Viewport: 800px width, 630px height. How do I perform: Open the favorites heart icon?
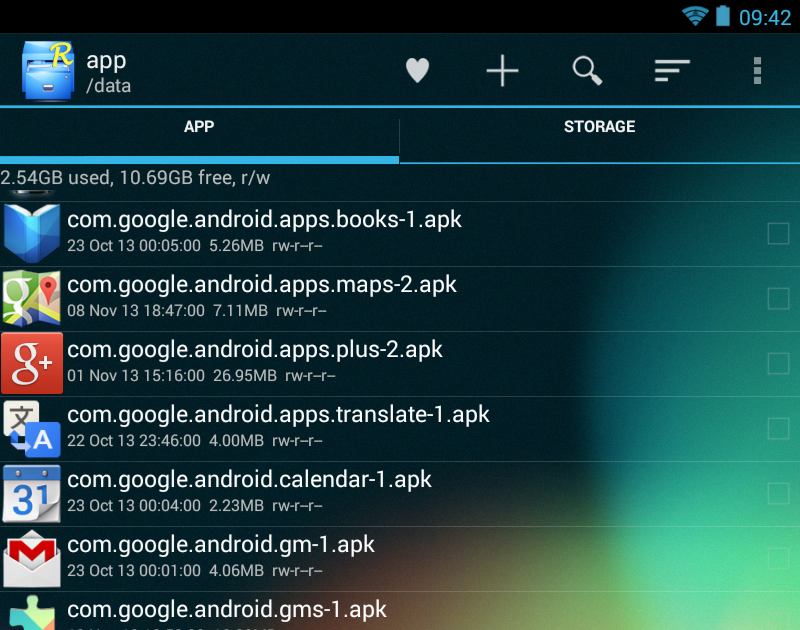(x=417, y=70)
